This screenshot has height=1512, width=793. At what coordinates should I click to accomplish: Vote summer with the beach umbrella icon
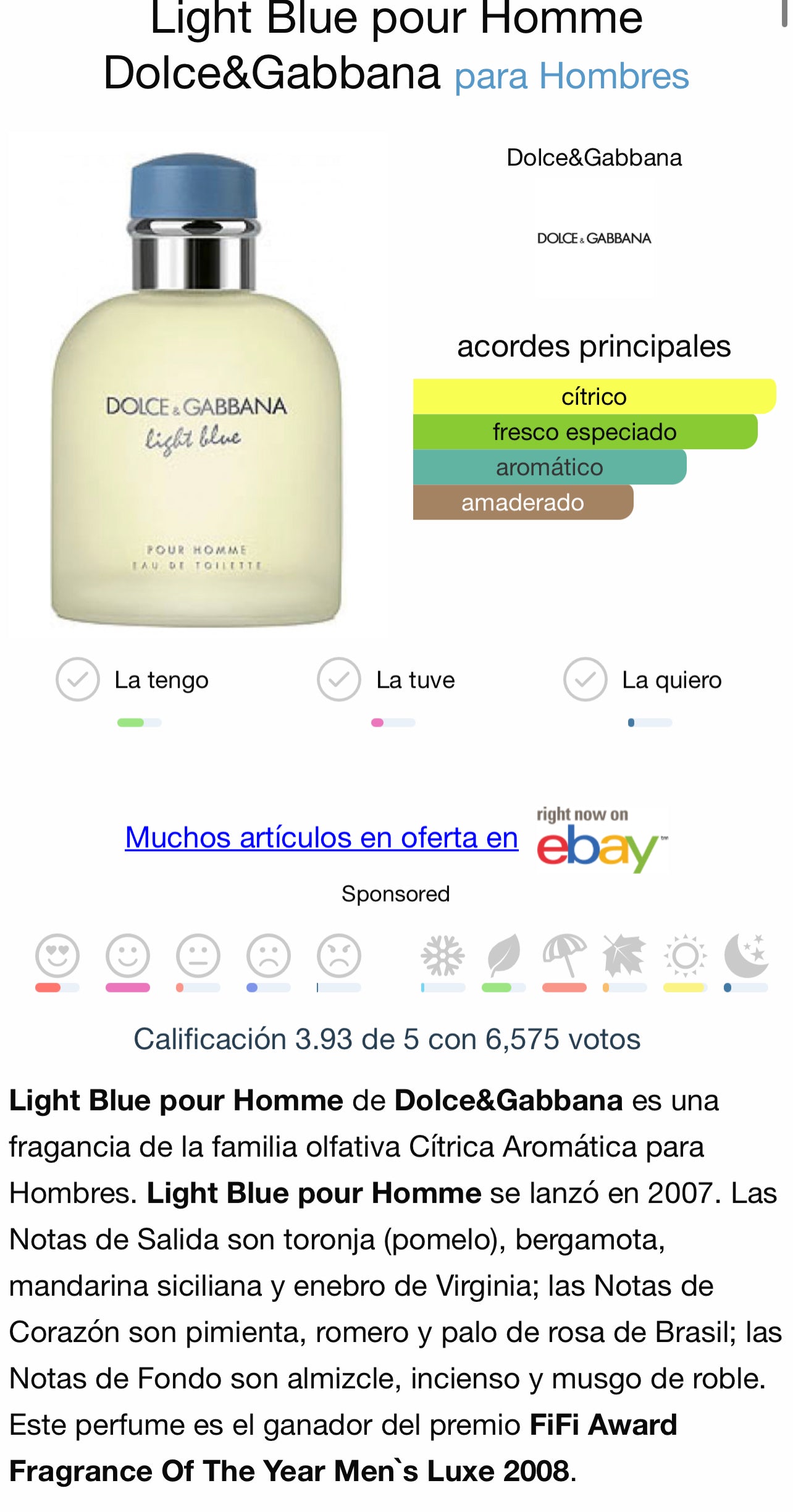tap(564, 955)
